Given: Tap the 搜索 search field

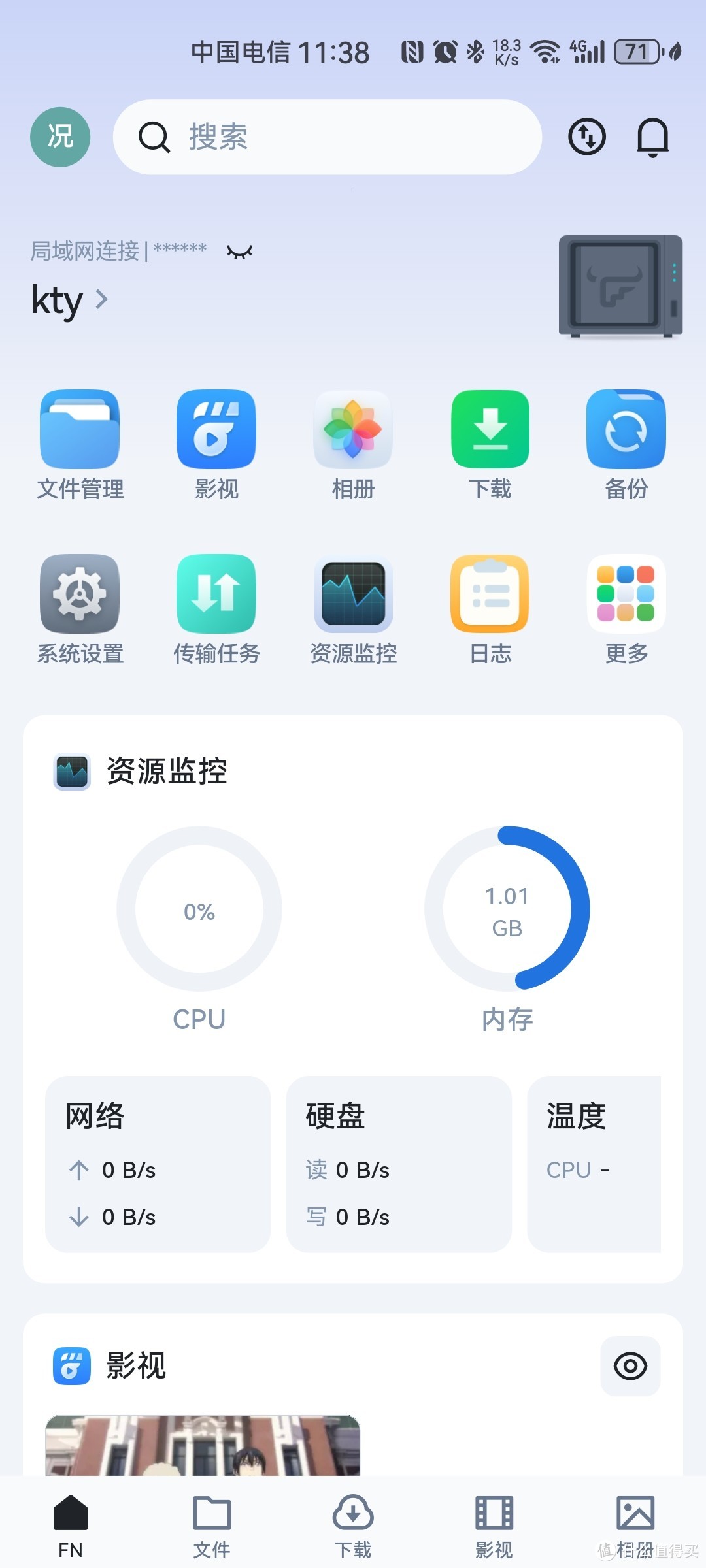Looking at the screenshot, I should pyautogui.click(x=327, y=137).
